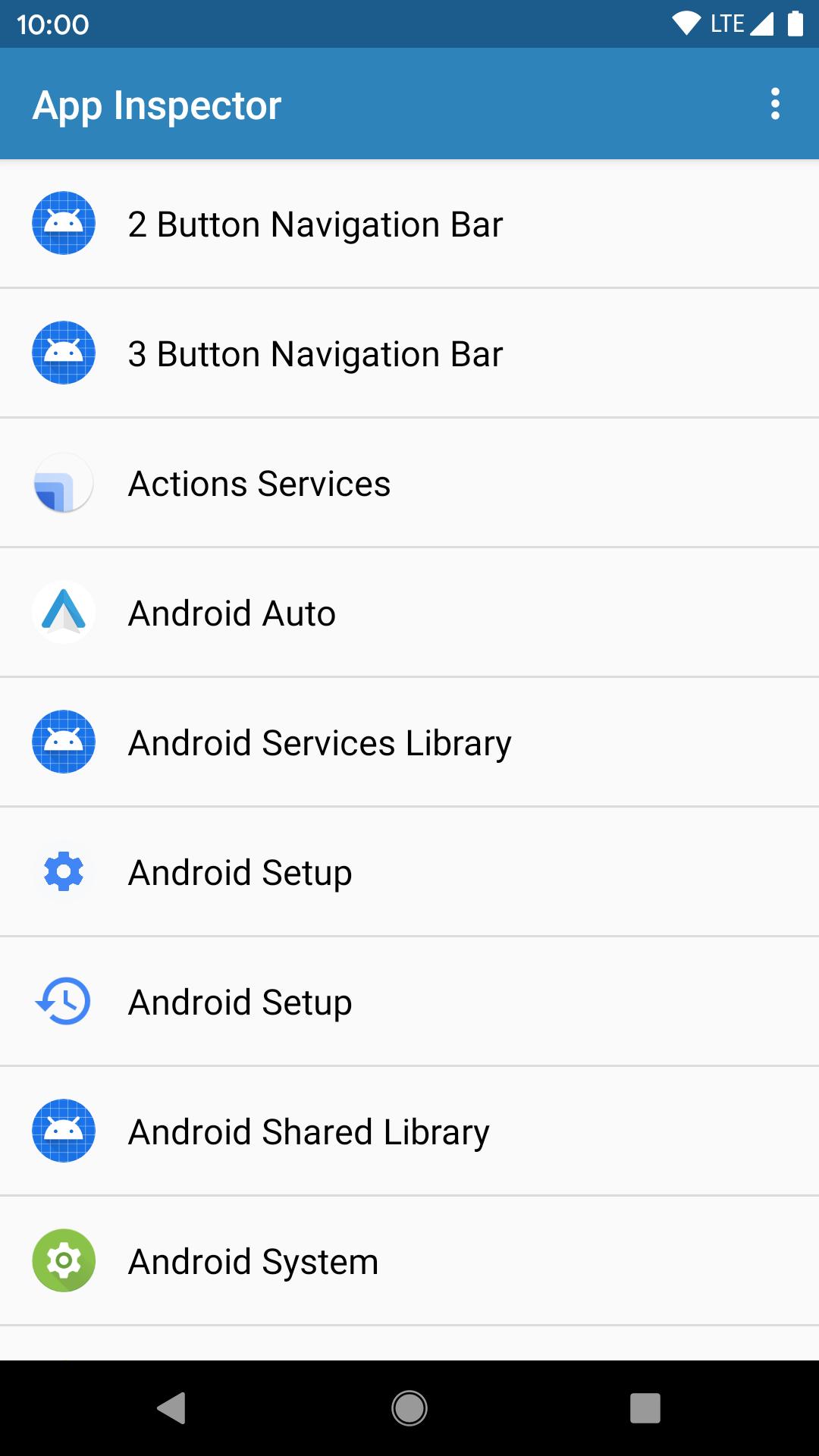Screen dimensions: 819x1456
Task: Click the blue gear Android Setup icon
Action: tap(64, 872)
